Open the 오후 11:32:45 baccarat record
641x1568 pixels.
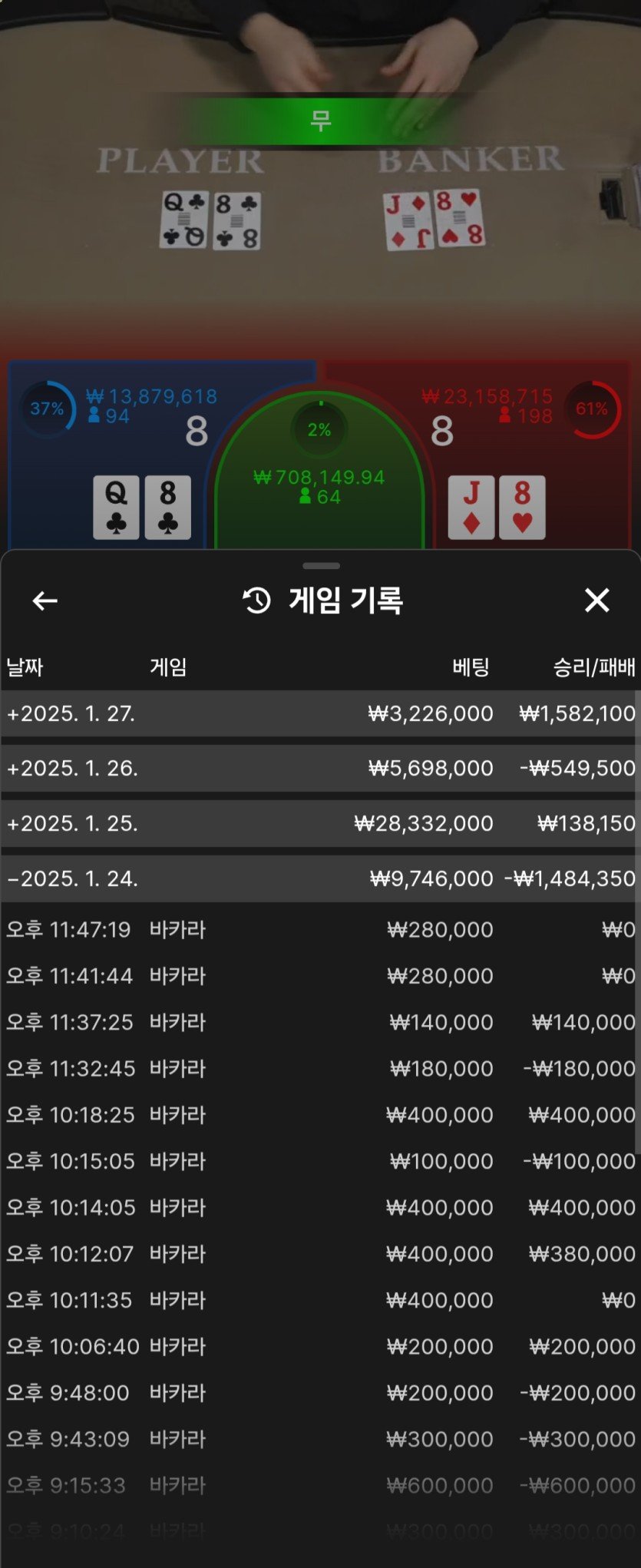point(319,1068)
